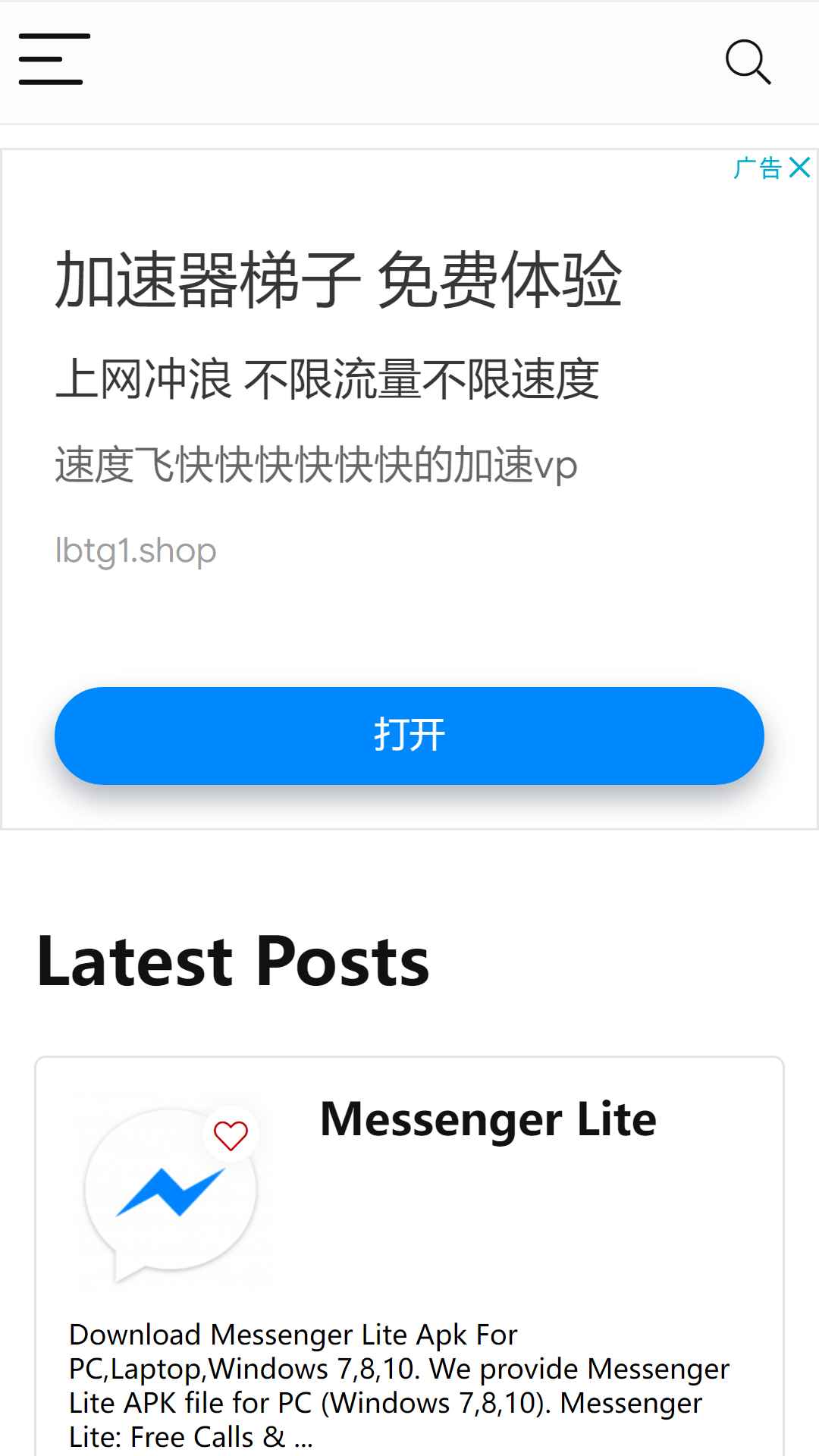The image size is (819, 1456).
Task: Close the ad banner with the X
Action: click(799, 167)
